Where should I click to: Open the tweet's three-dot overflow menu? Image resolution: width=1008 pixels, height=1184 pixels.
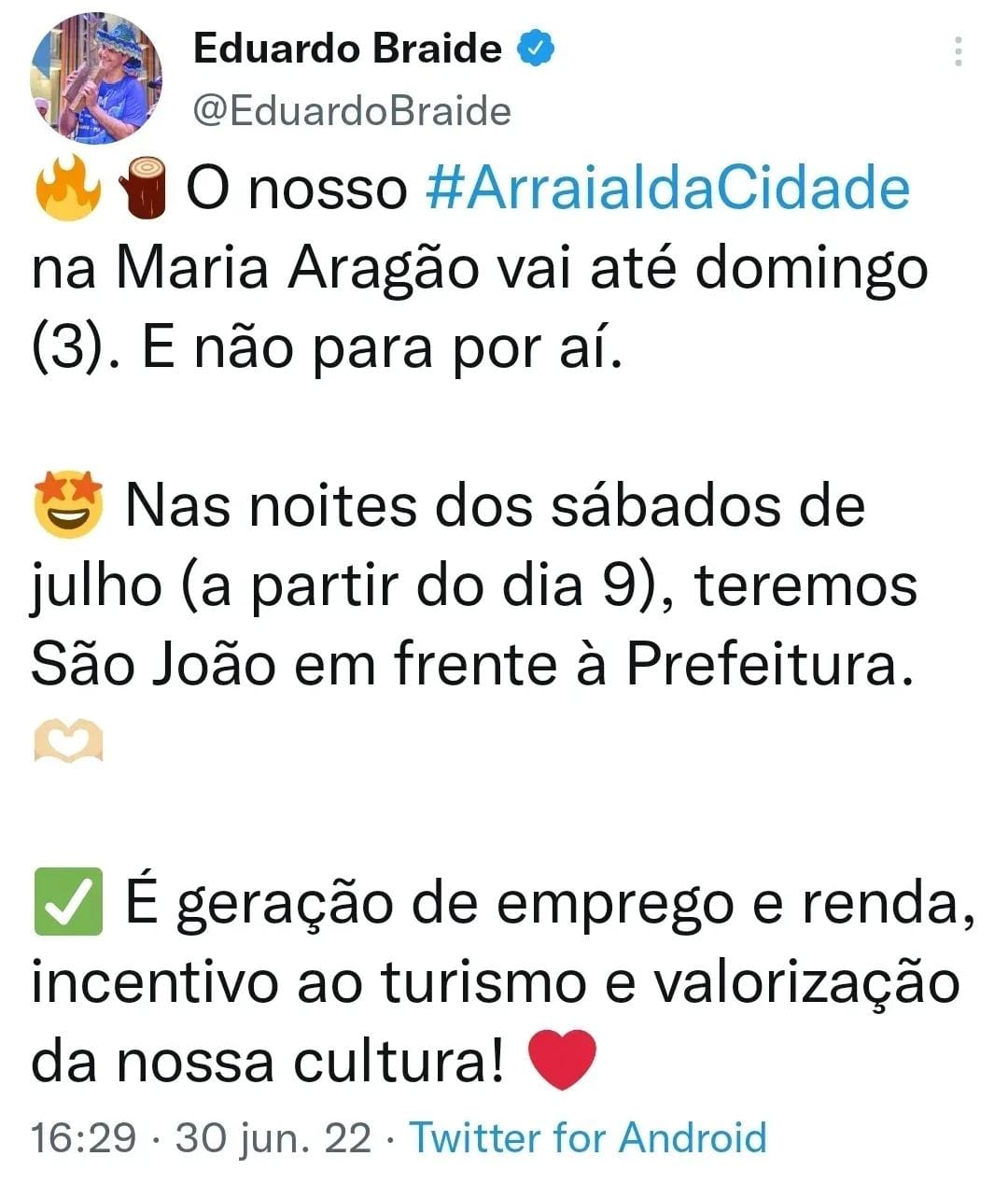[x=958, y=51]
